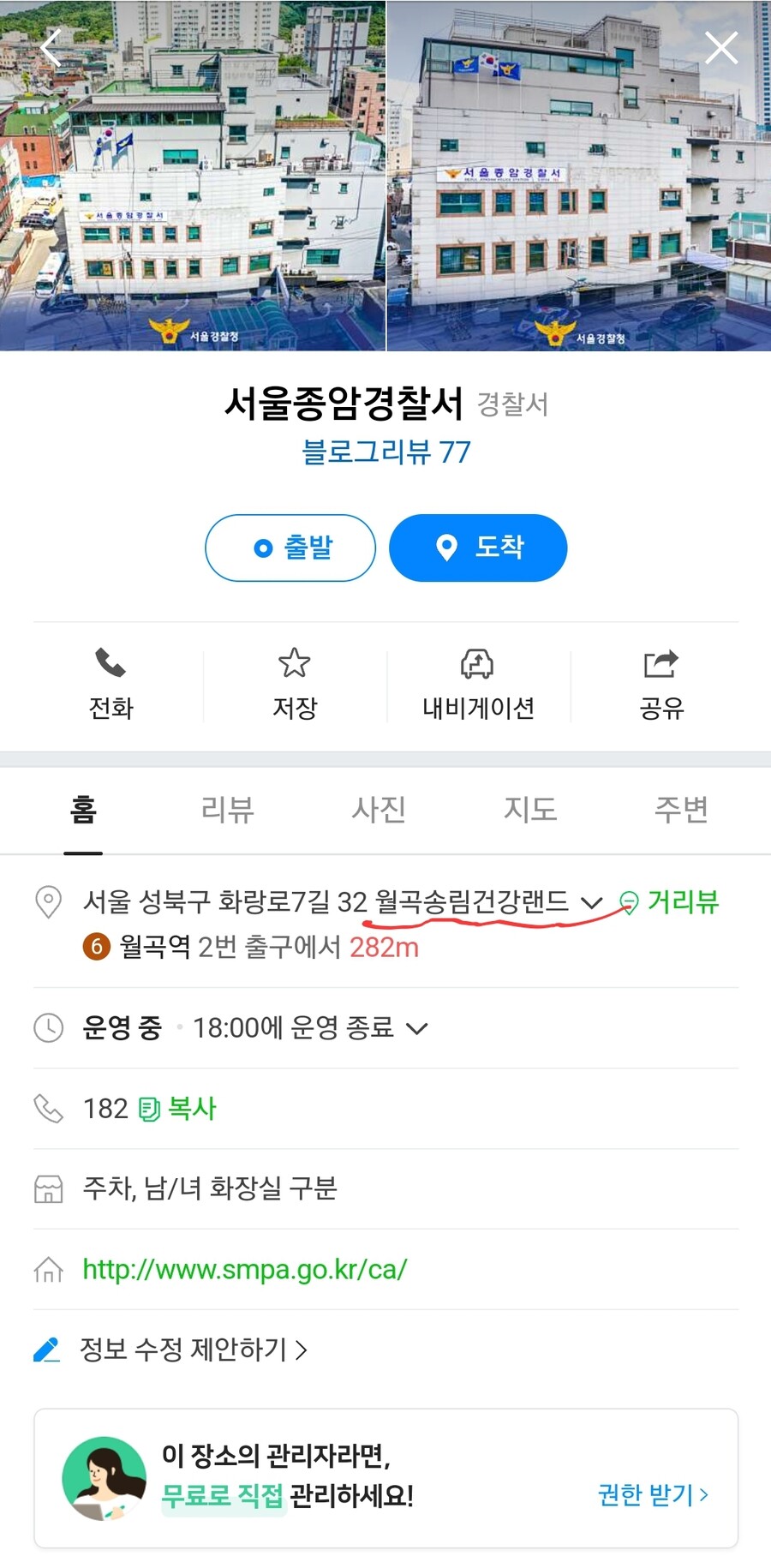The image size is (771, 1568).
Task: Select the 사진 tab
Action: pos(377,810)
